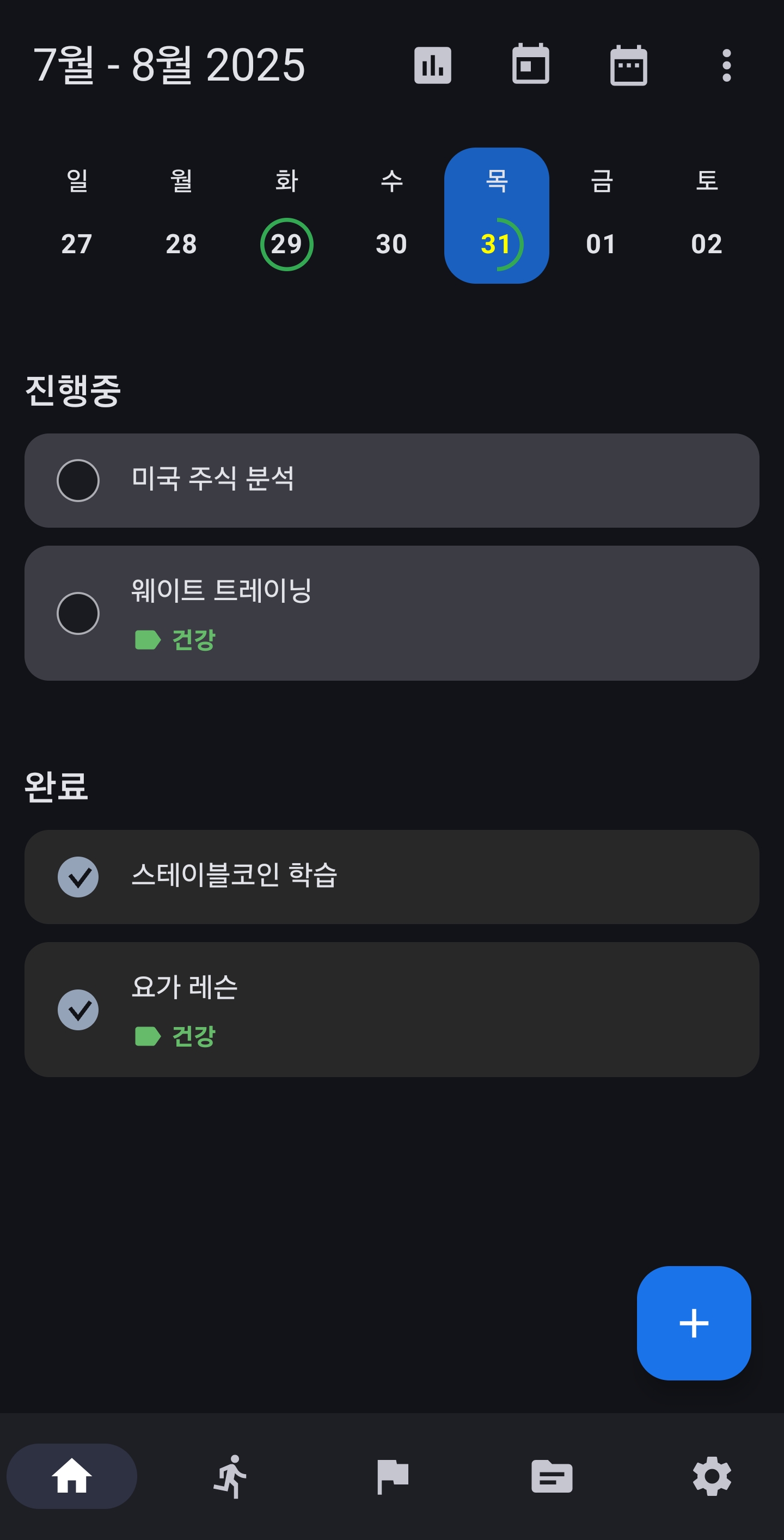The image size is (784, 1540).
Task: Select the home icon in bottom navigation
Action: point(72,1478)
